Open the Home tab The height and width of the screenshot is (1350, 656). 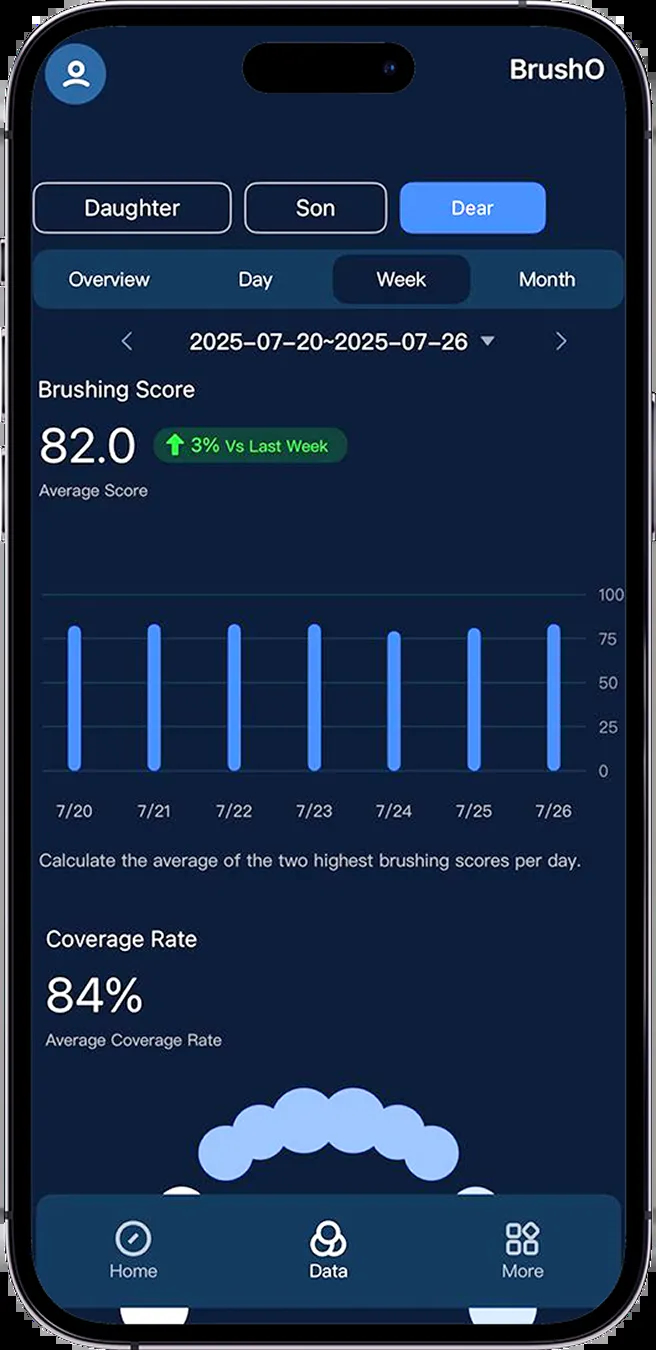coord(133,1250)
